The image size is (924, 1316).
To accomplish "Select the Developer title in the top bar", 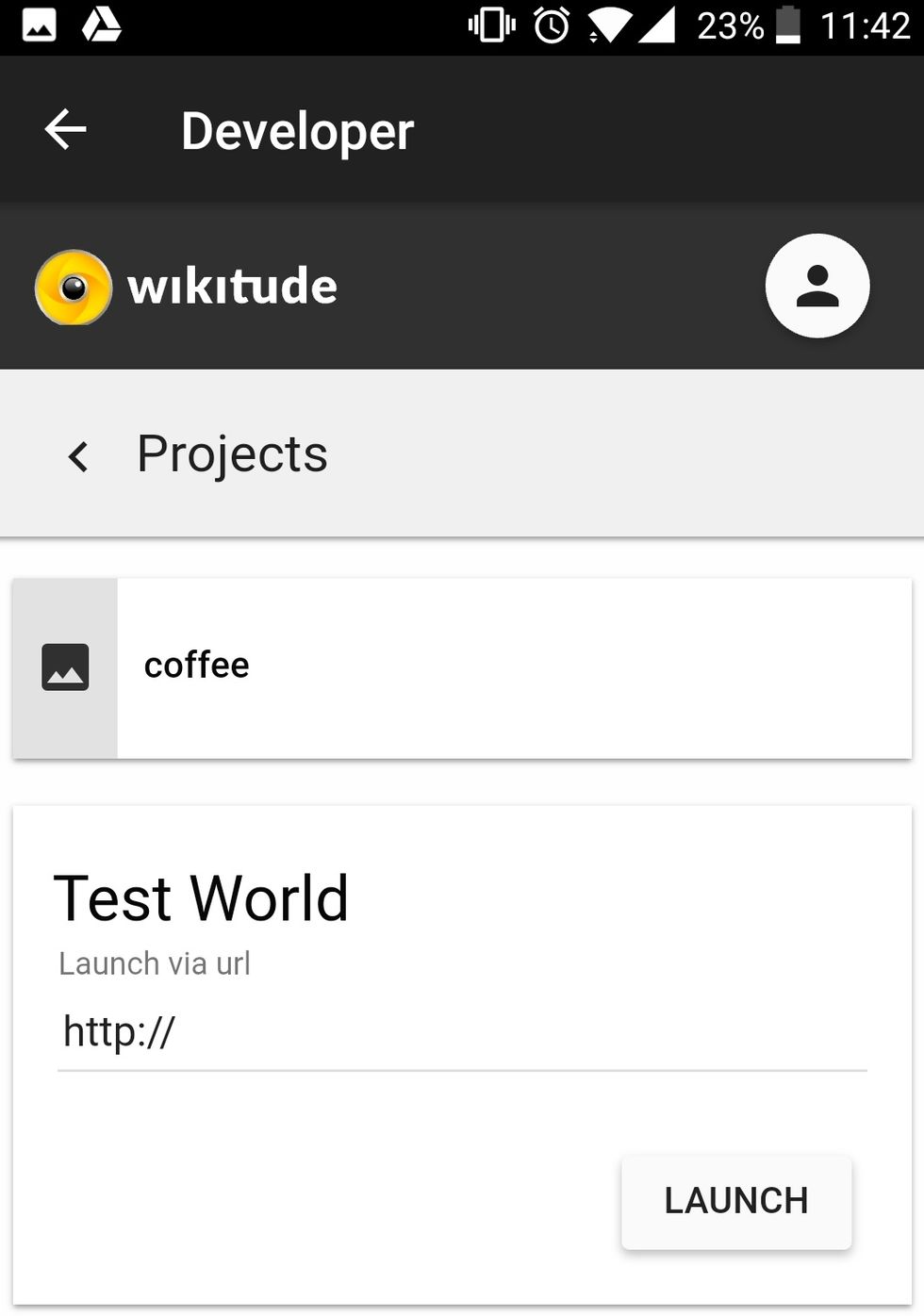I will point(297,130).
